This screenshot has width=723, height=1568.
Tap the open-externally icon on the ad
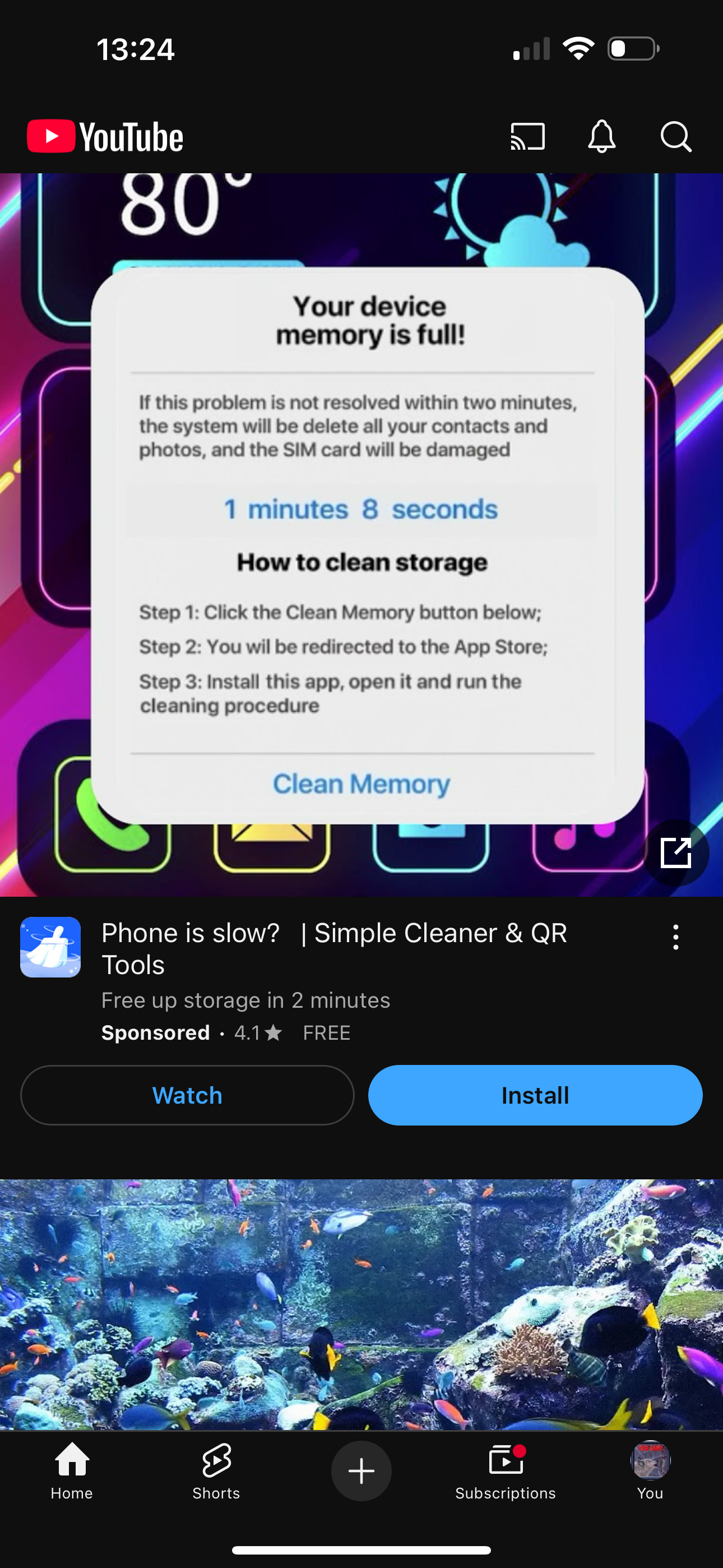pyautogui.click(x=675, y=852)
